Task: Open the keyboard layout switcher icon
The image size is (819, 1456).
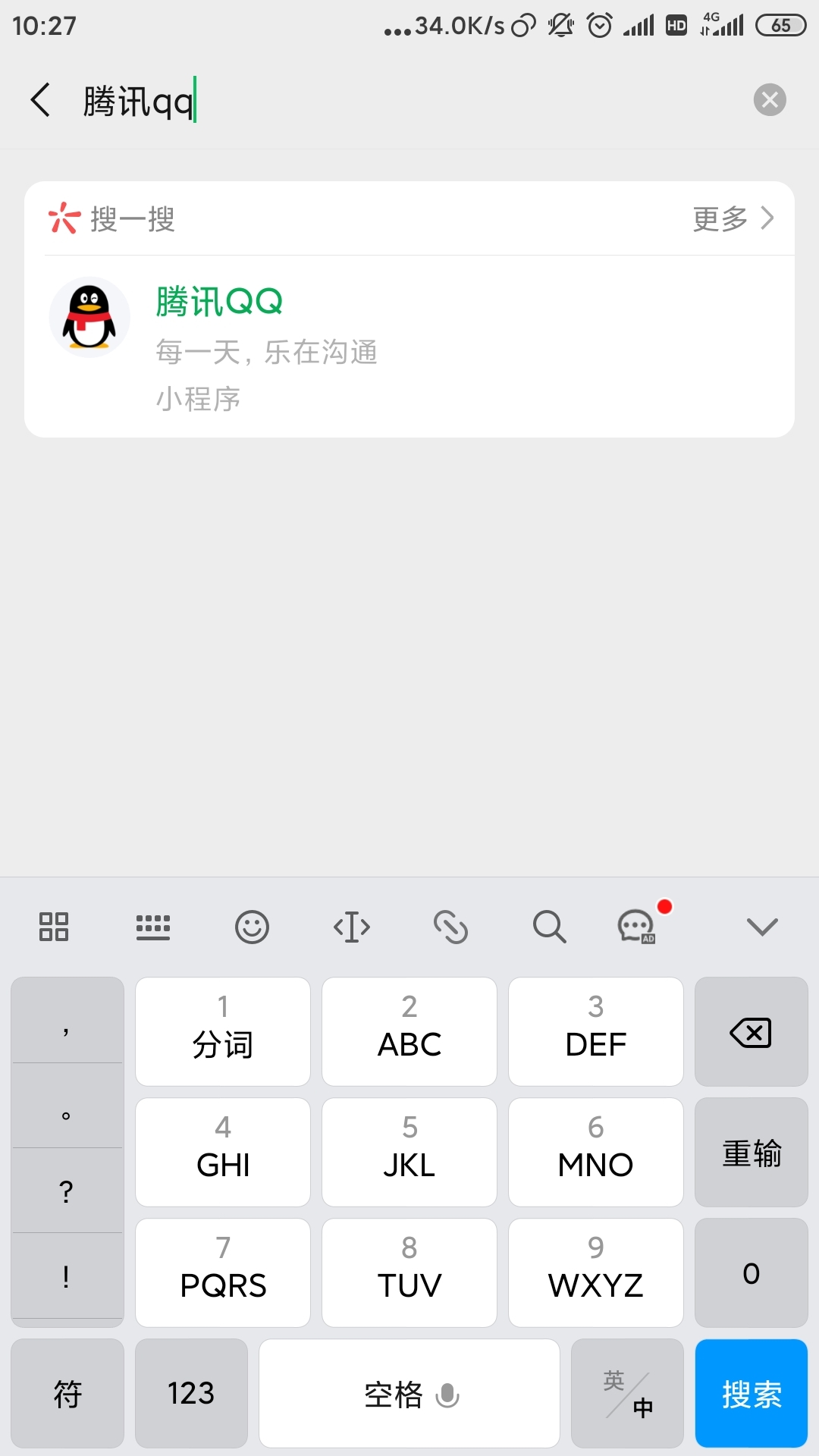Action: [153, 927]
